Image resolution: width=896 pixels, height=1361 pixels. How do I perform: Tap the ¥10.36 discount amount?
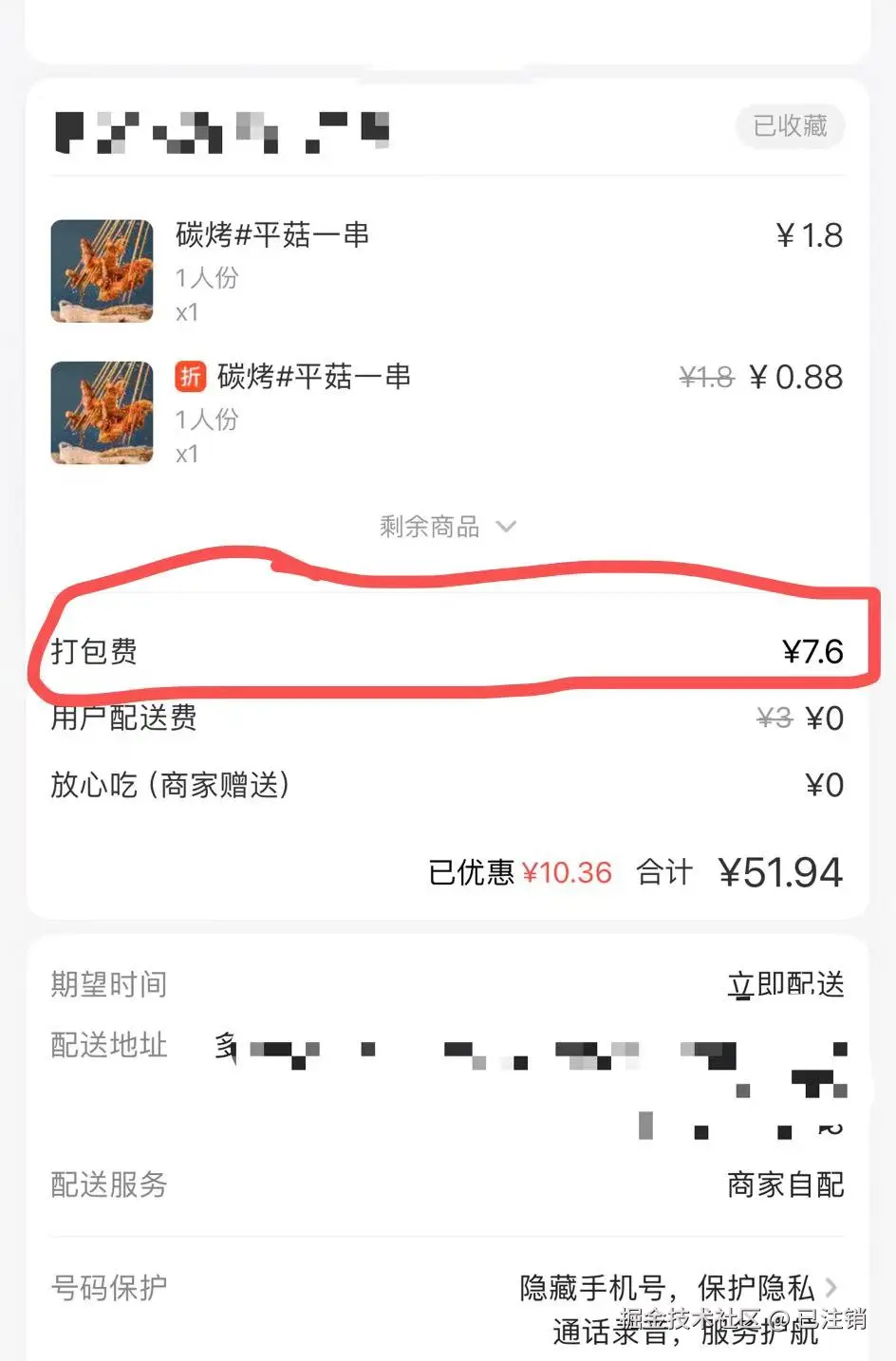(x=567, y=872)
